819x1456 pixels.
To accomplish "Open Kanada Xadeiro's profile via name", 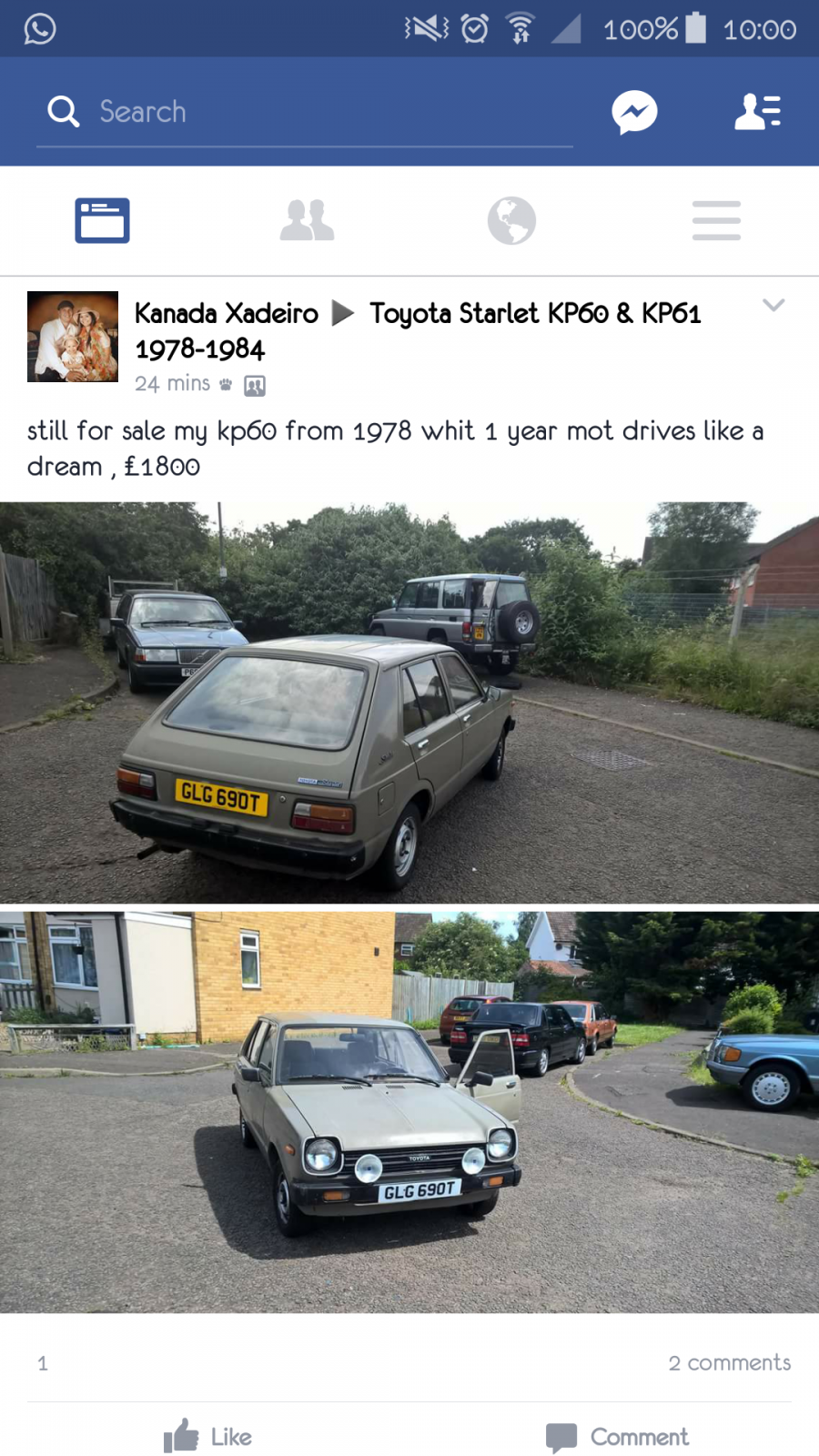I will coord(227,313).
